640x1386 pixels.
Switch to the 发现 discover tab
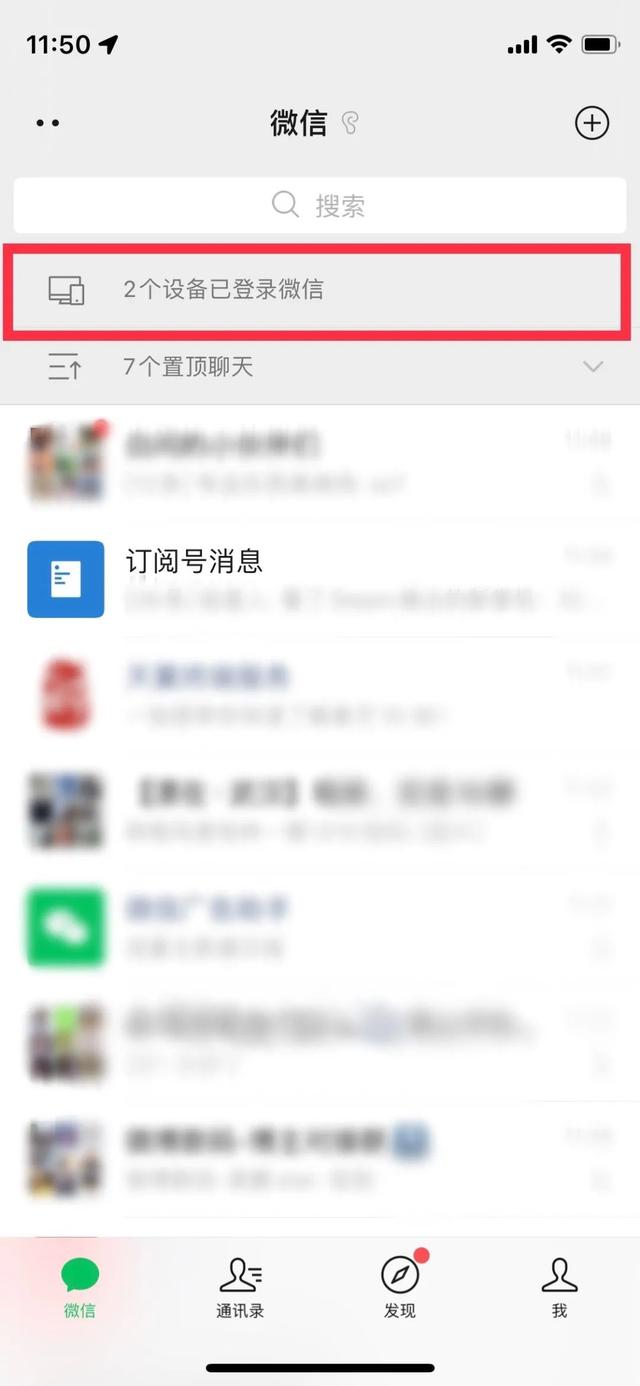400,1288
